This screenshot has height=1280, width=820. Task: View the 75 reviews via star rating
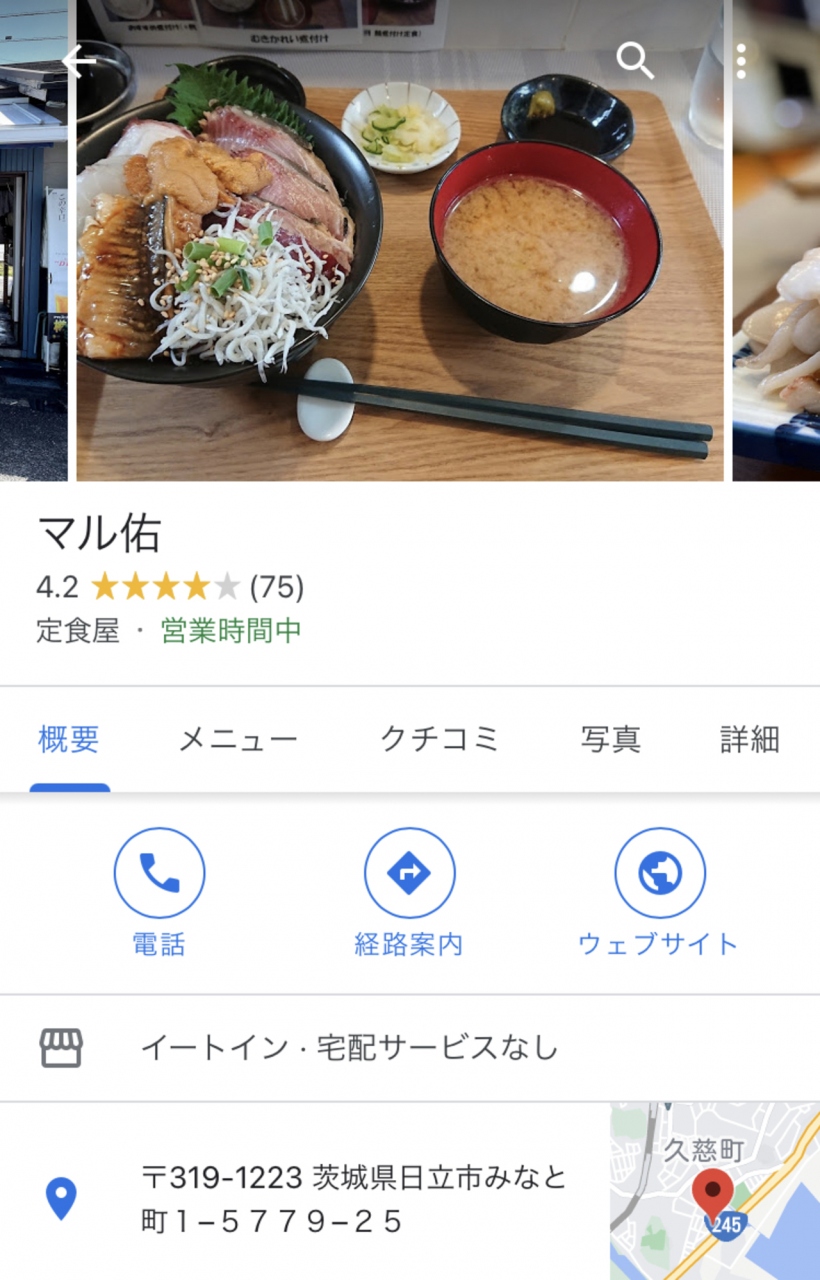(170, 587)
